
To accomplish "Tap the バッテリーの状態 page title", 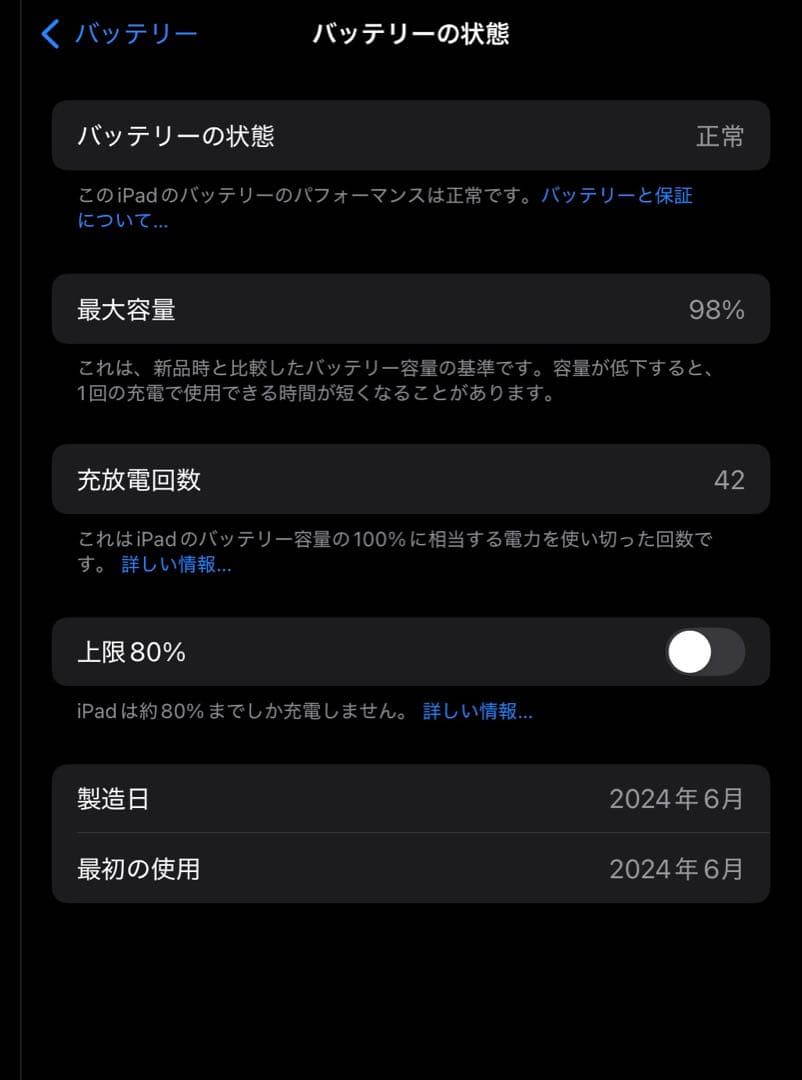I will pyautogui.click(x=412, y=33).
